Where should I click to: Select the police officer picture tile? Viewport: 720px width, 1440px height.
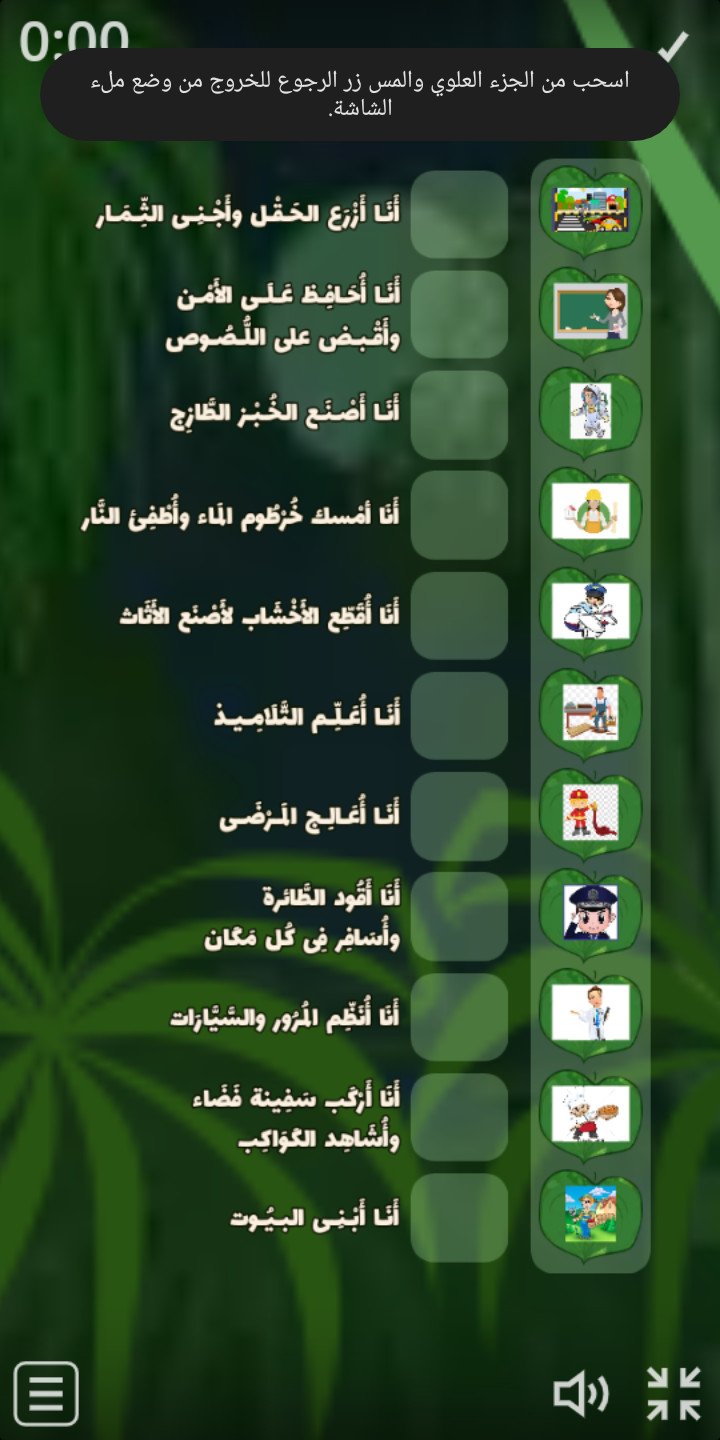[590, 911]
